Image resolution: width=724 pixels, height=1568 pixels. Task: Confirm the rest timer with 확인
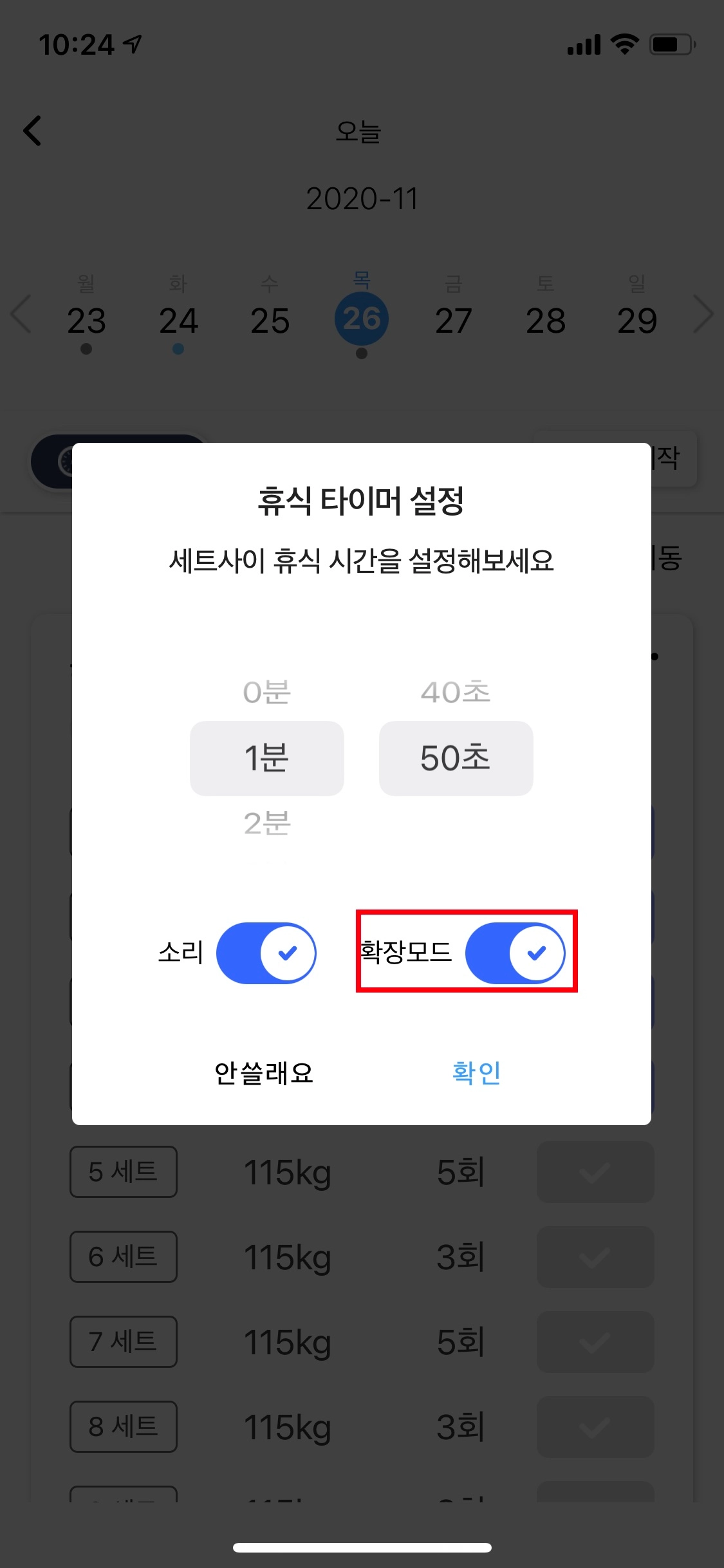pyautogui.click(x=476, y=1073)
